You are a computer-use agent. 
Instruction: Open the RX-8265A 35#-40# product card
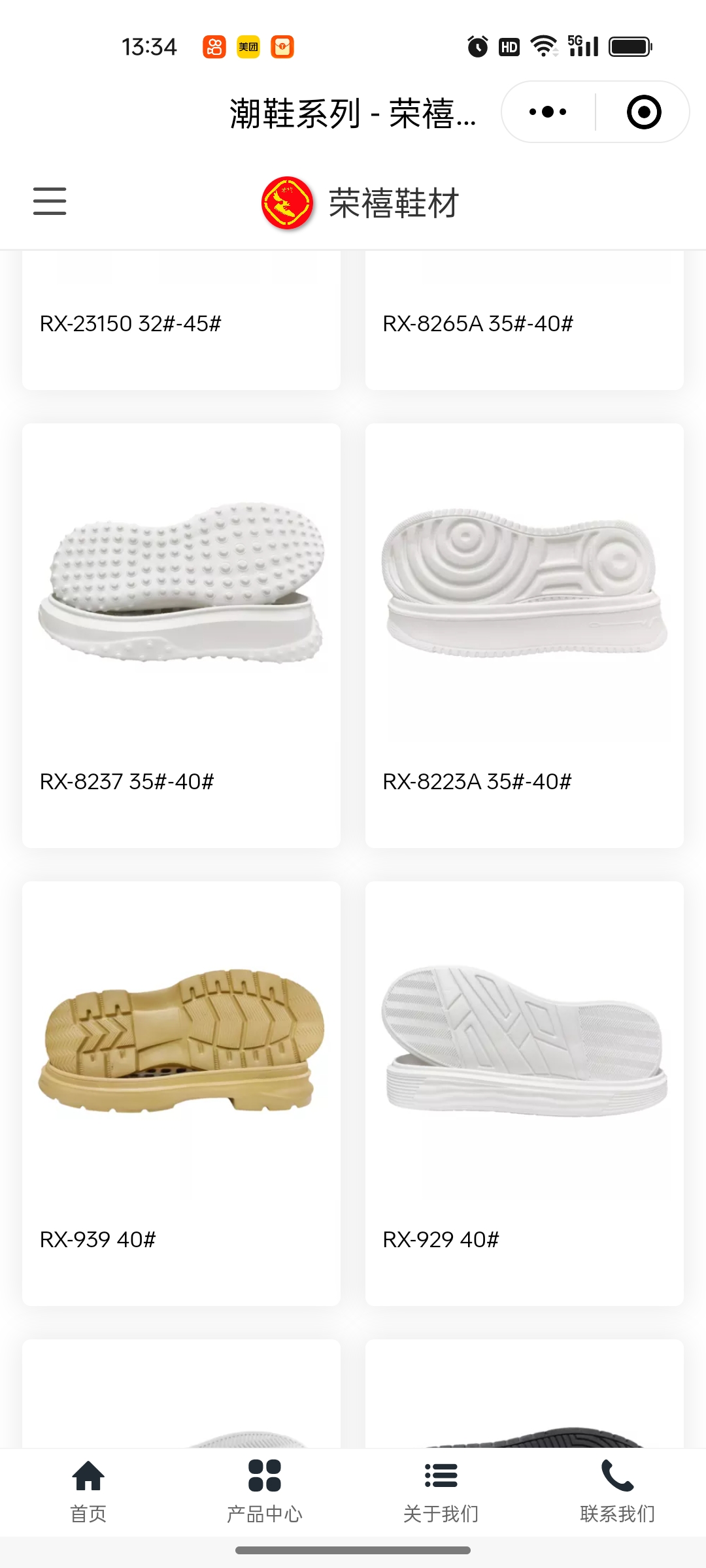pyautogui.click(x=524, y=323)
